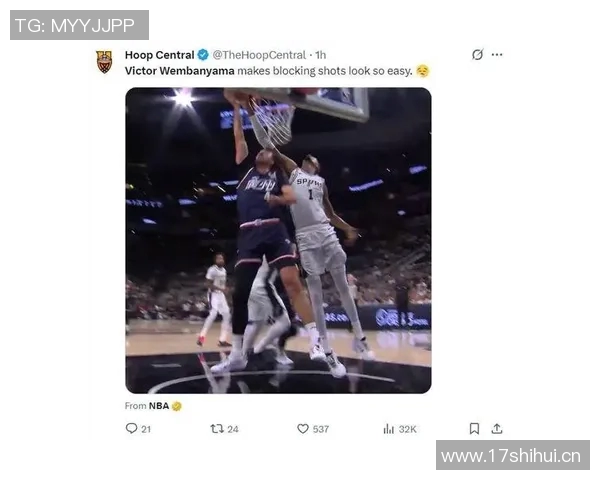Play the Wembanyama block video
600x480 pixels.
tap(278, 240)
